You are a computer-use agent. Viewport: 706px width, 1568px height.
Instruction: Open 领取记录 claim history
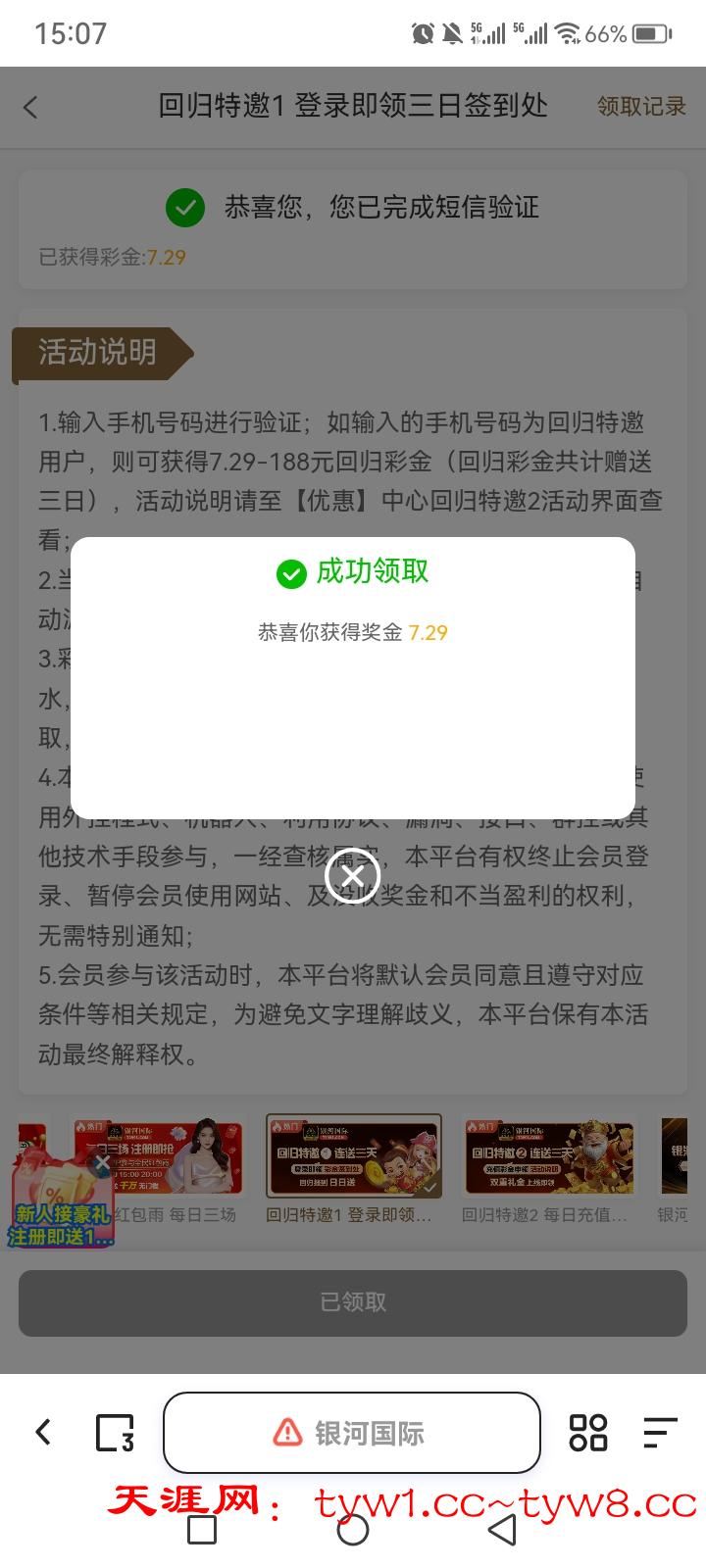pos(641,106)
